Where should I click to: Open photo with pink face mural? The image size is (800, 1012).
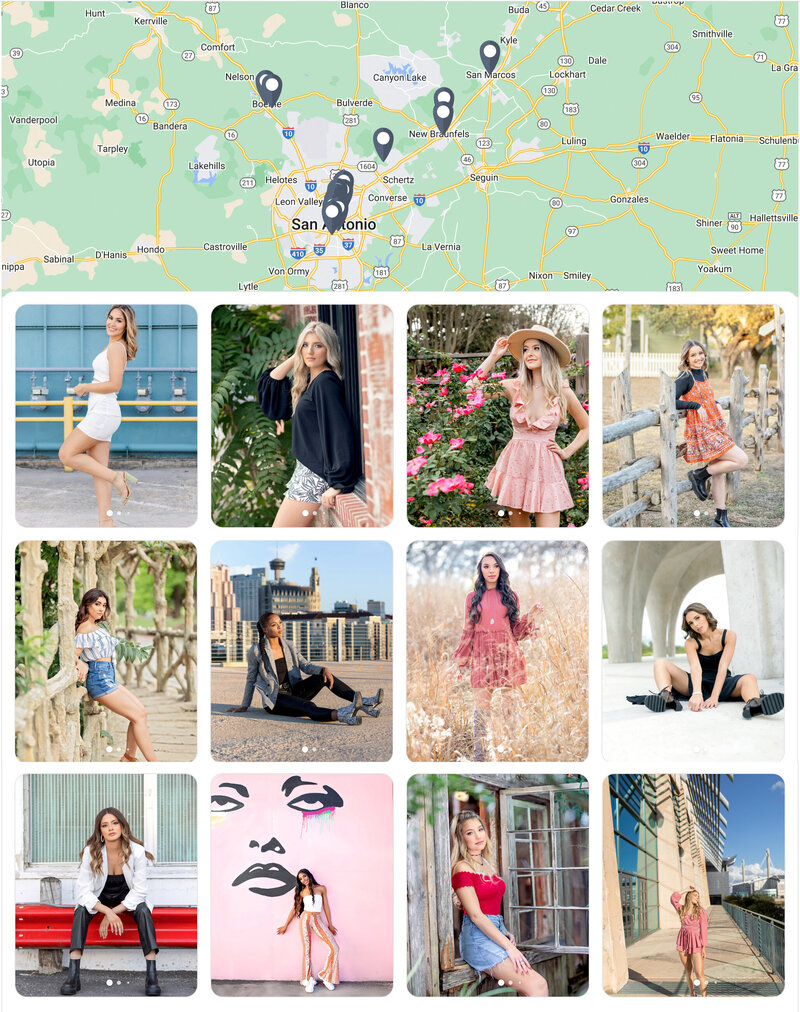tap(301, 884)
